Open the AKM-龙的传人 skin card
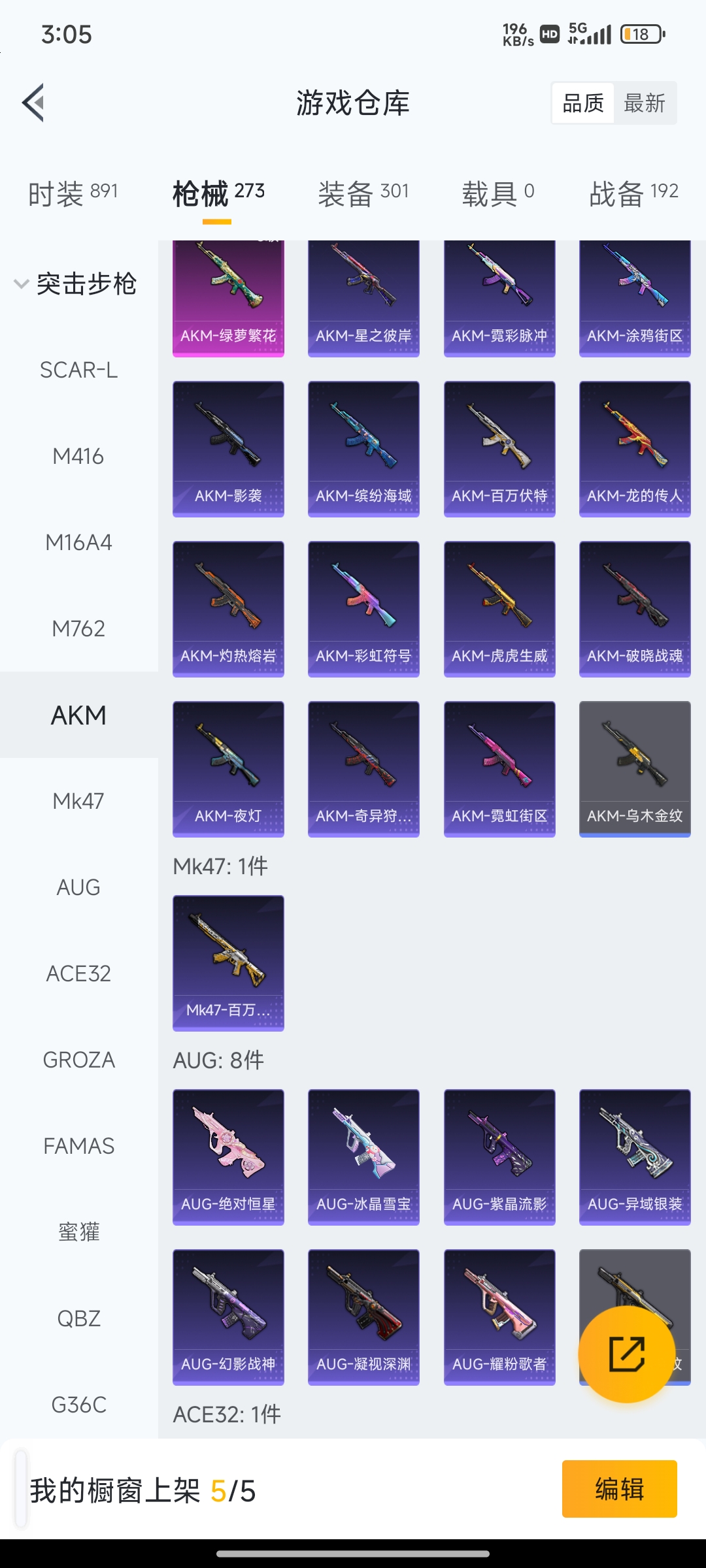 (635, 449)
